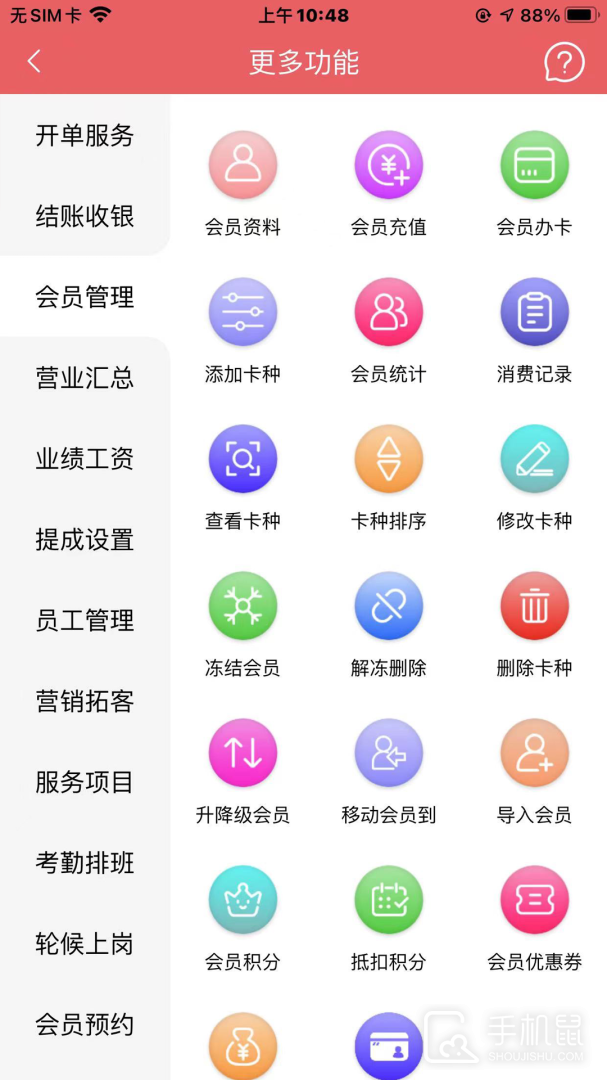Open 会员积分 points
Screen dimensions: 607x1080
243,901
